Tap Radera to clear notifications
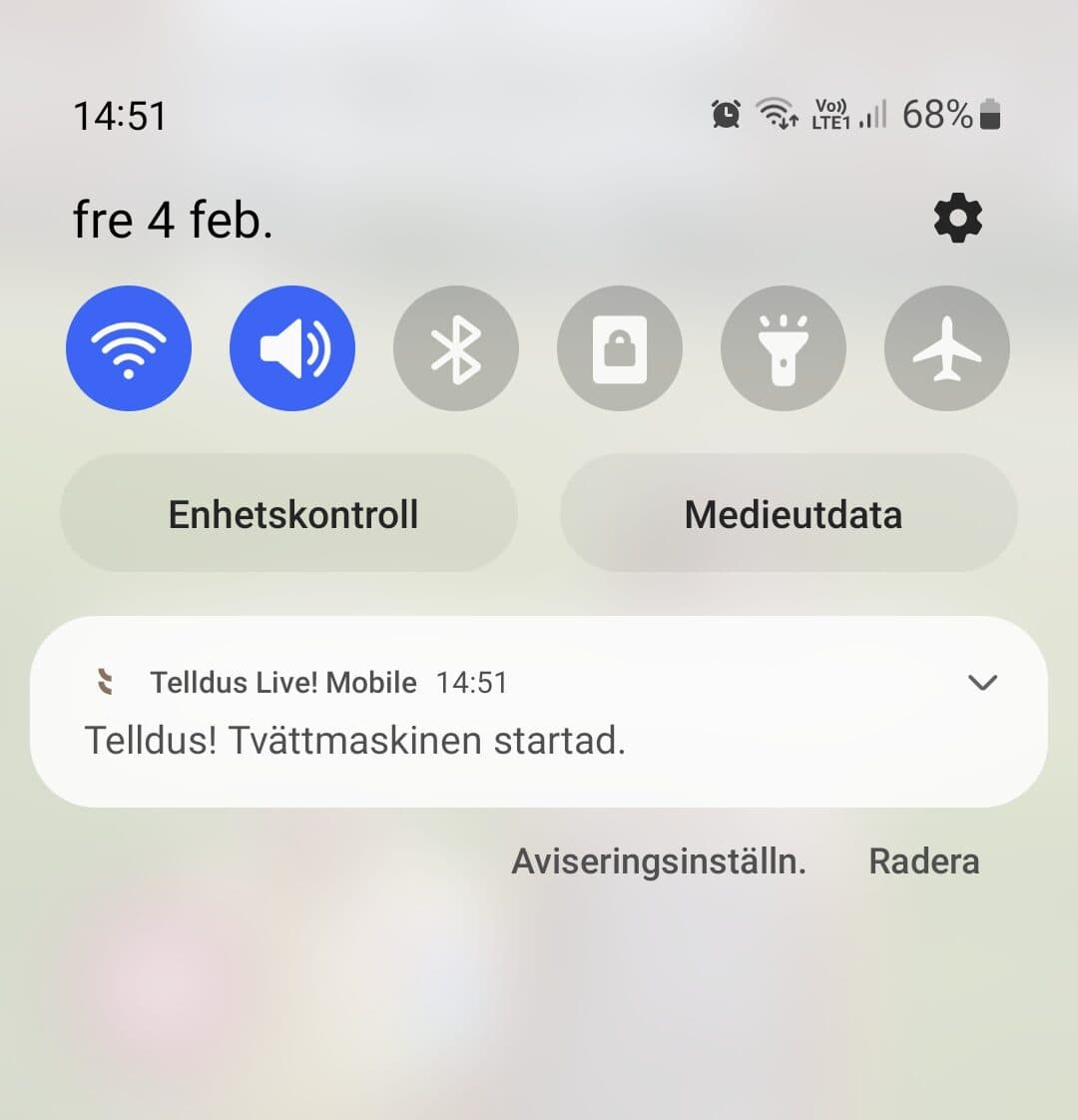Viewport: 1078px width, 1120px height. point(924,861)
